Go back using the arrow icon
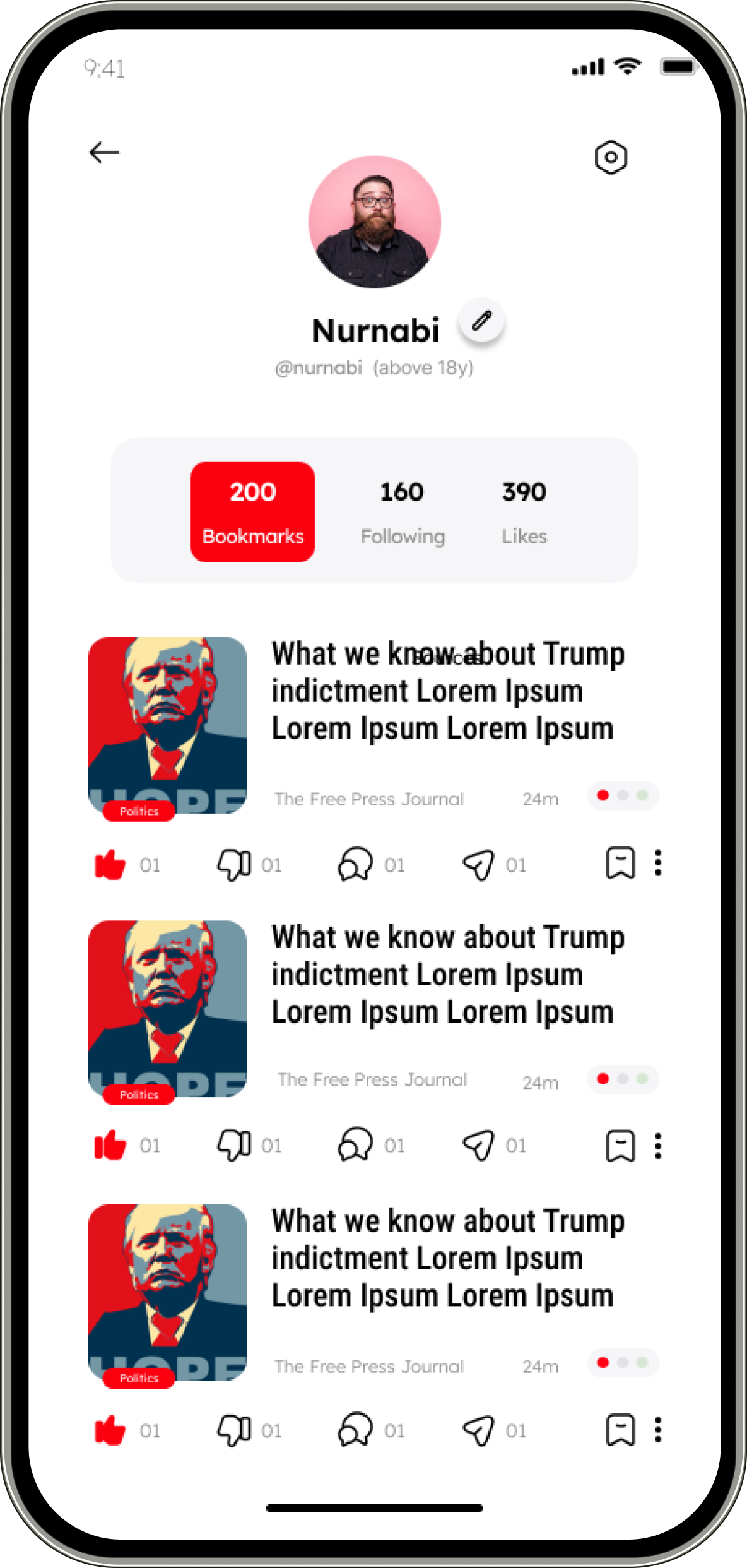The image size is (747, 1568). tap(104, 152)
